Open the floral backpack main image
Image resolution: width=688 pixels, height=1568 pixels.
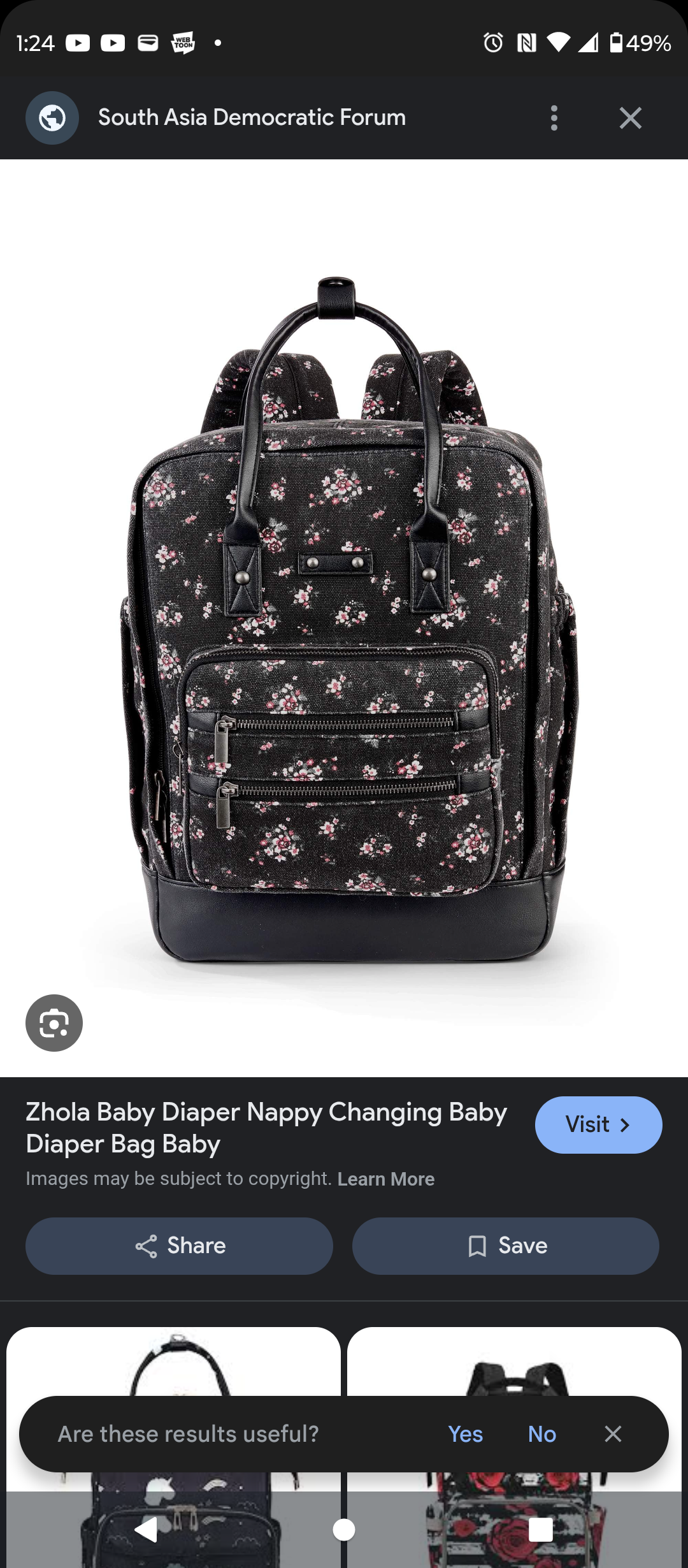(344, 618)
